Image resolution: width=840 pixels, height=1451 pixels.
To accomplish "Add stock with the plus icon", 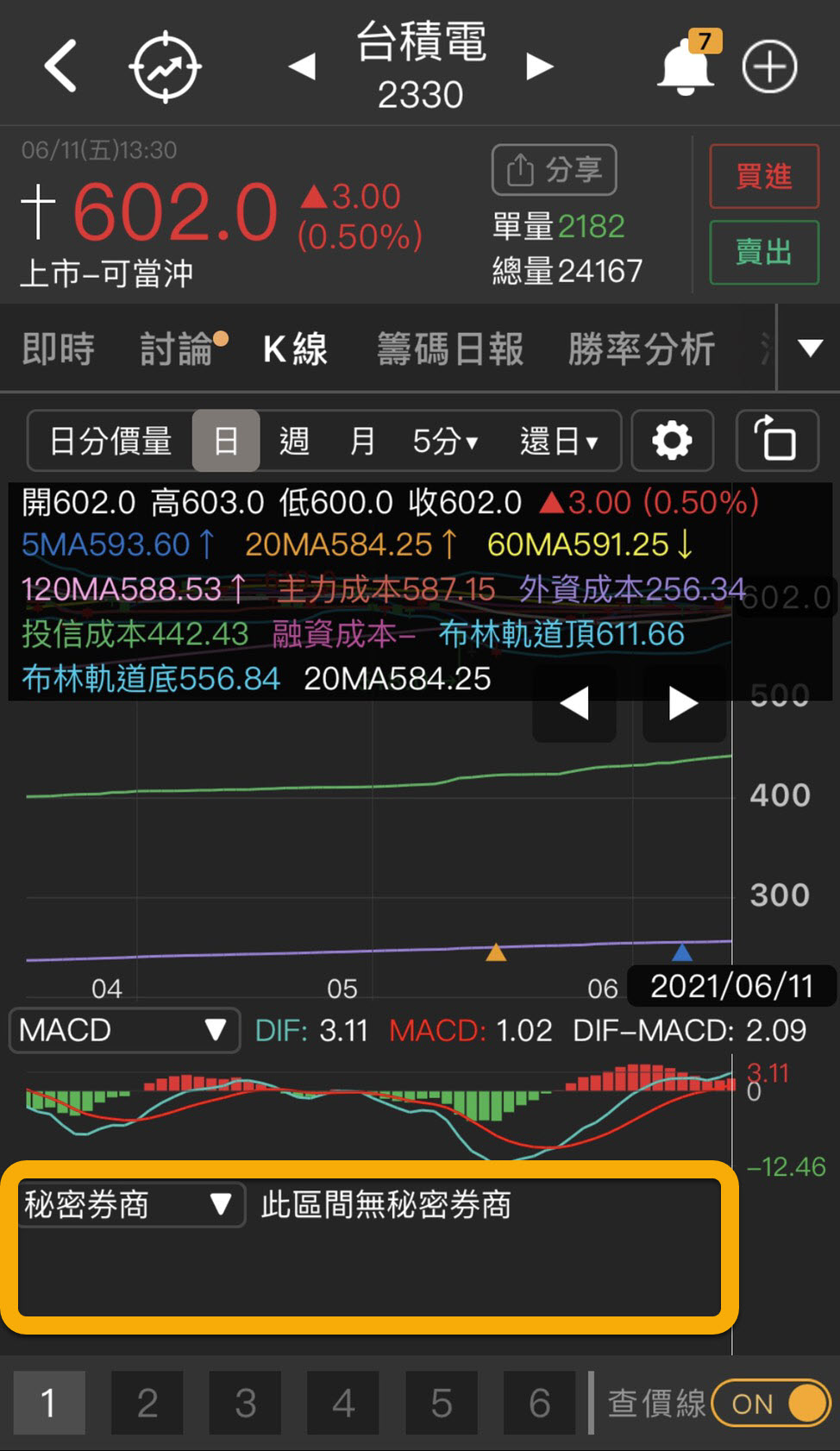I will [769, 66].
